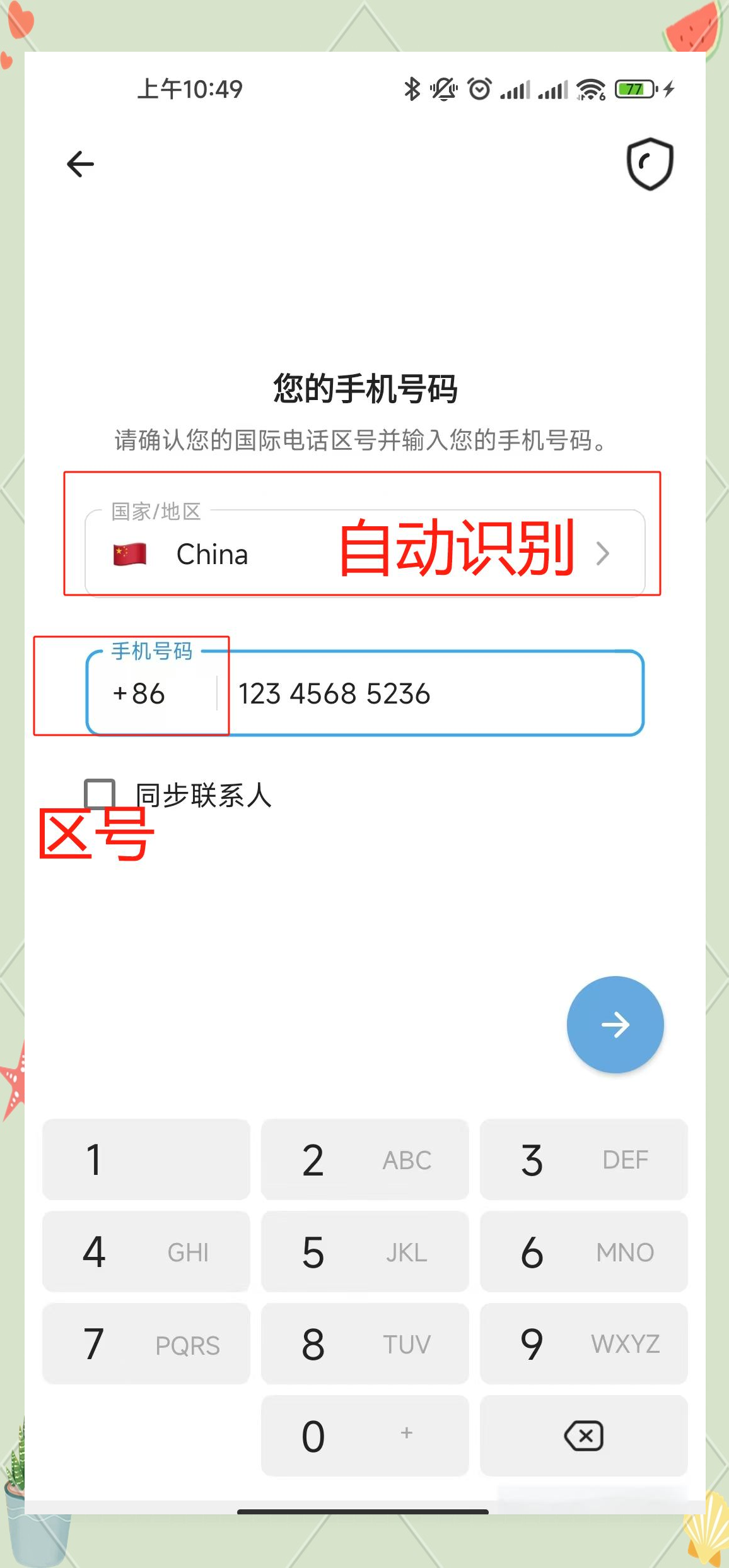Check the 同步联系人 checkbox
Image resolution: width=729 pixels, height=1568 pixels.
tap(100, 793)
